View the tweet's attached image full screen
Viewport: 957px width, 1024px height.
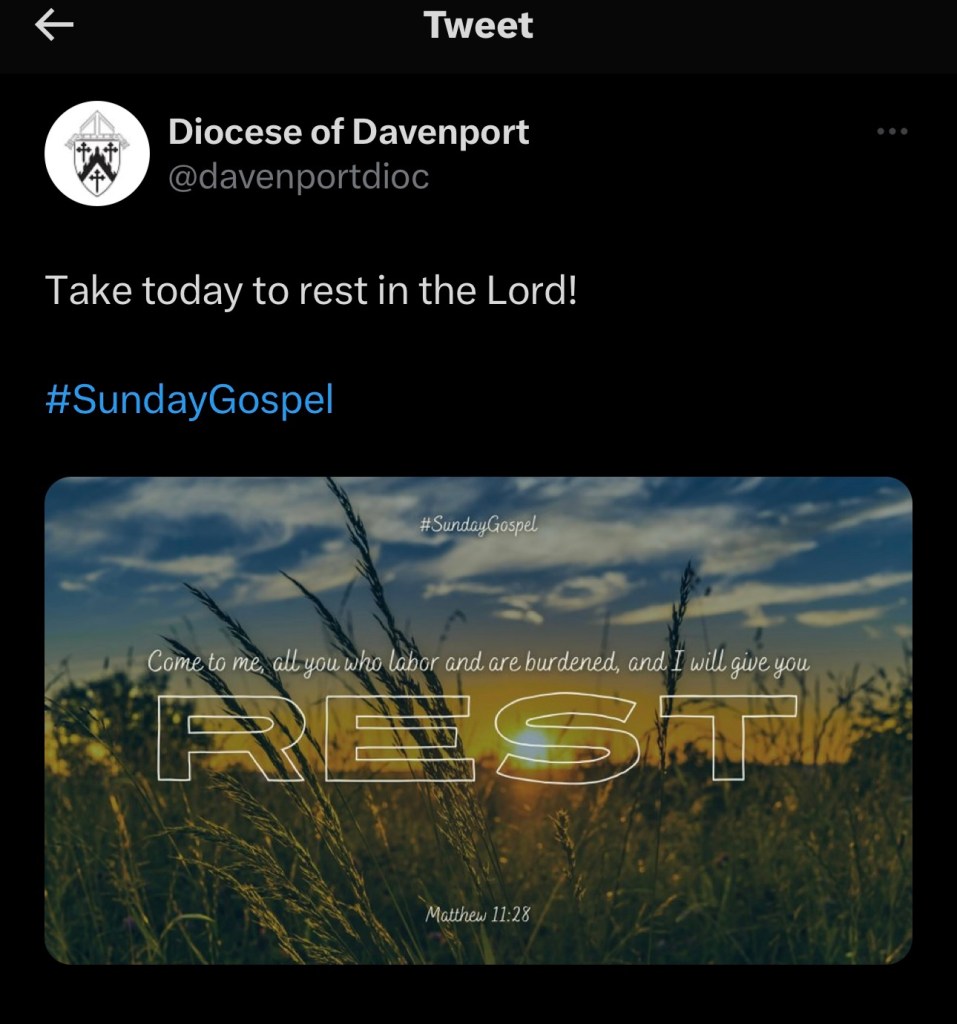[478, 720]
